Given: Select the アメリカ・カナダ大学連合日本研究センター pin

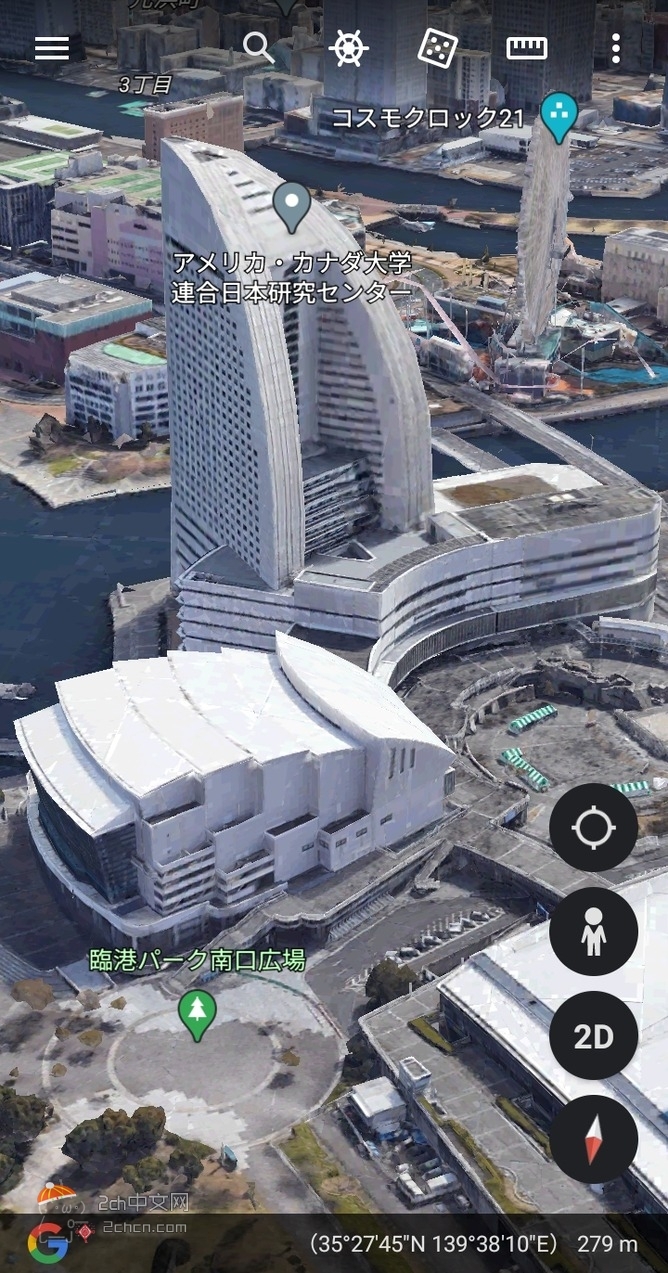Looking at the screenshot, I should click(x=291, y=206).
